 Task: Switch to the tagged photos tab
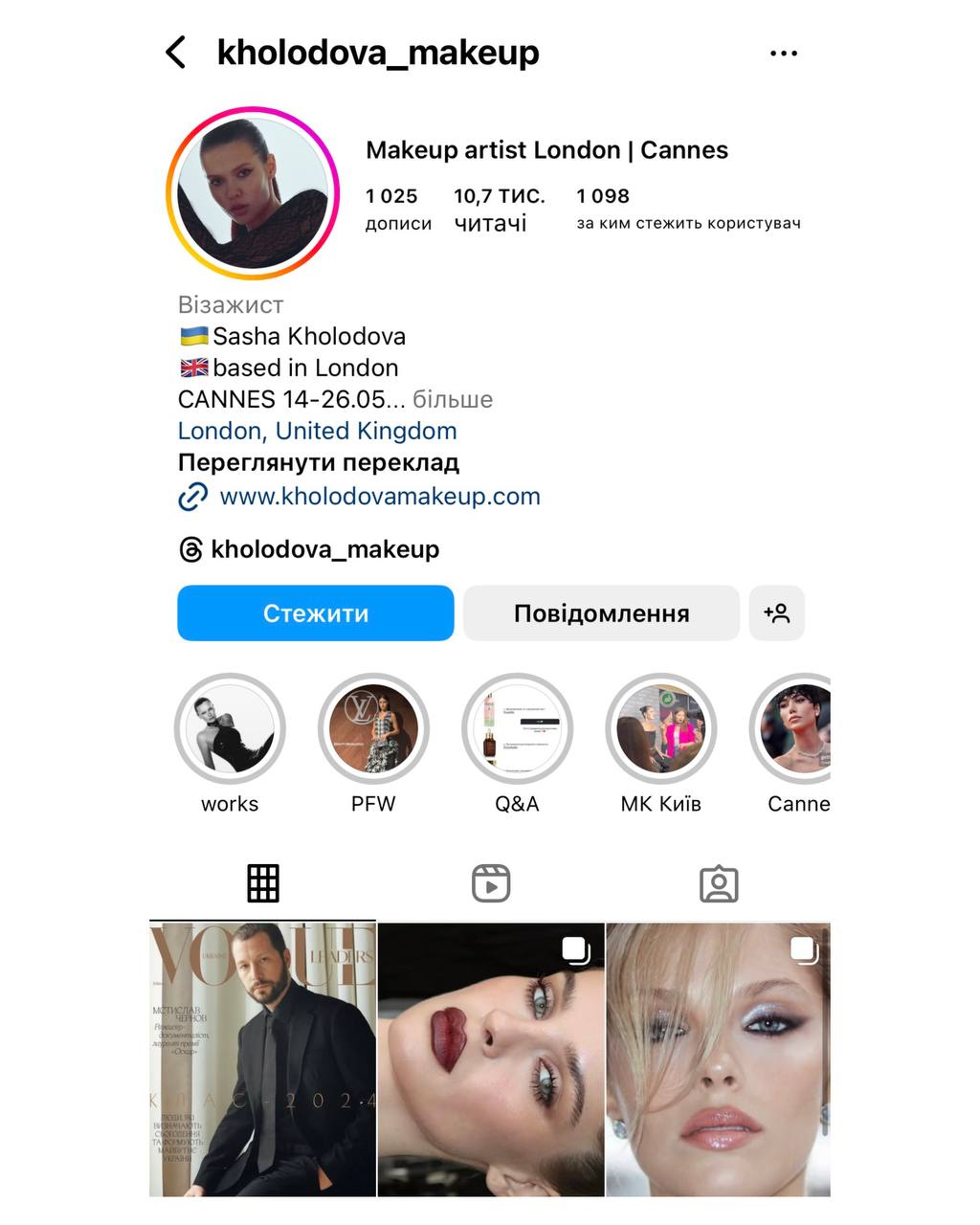click(719, 883)
